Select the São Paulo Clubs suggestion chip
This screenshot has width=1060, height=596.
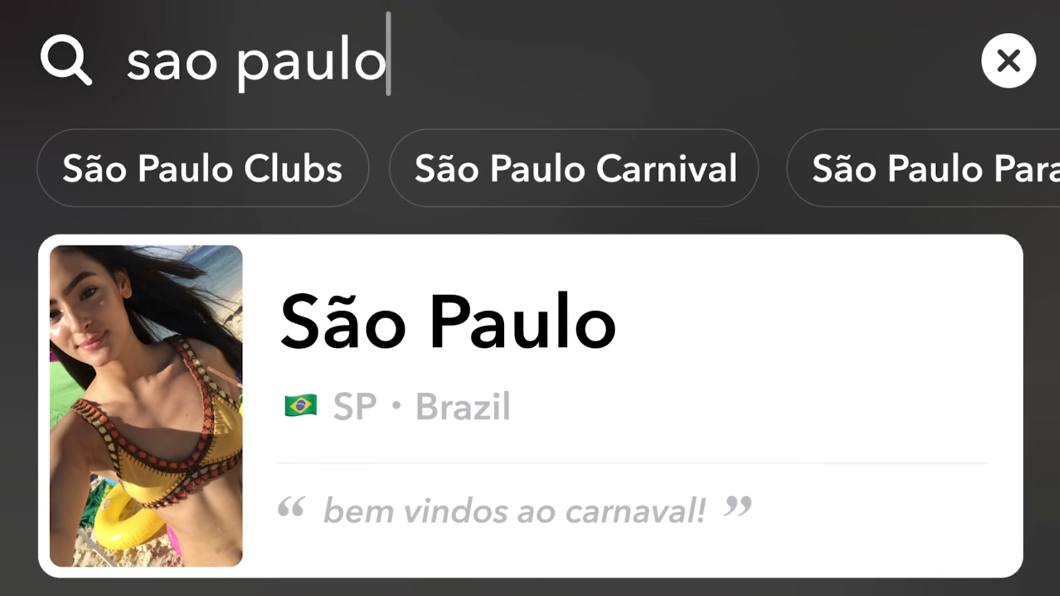tap(202, 168)
